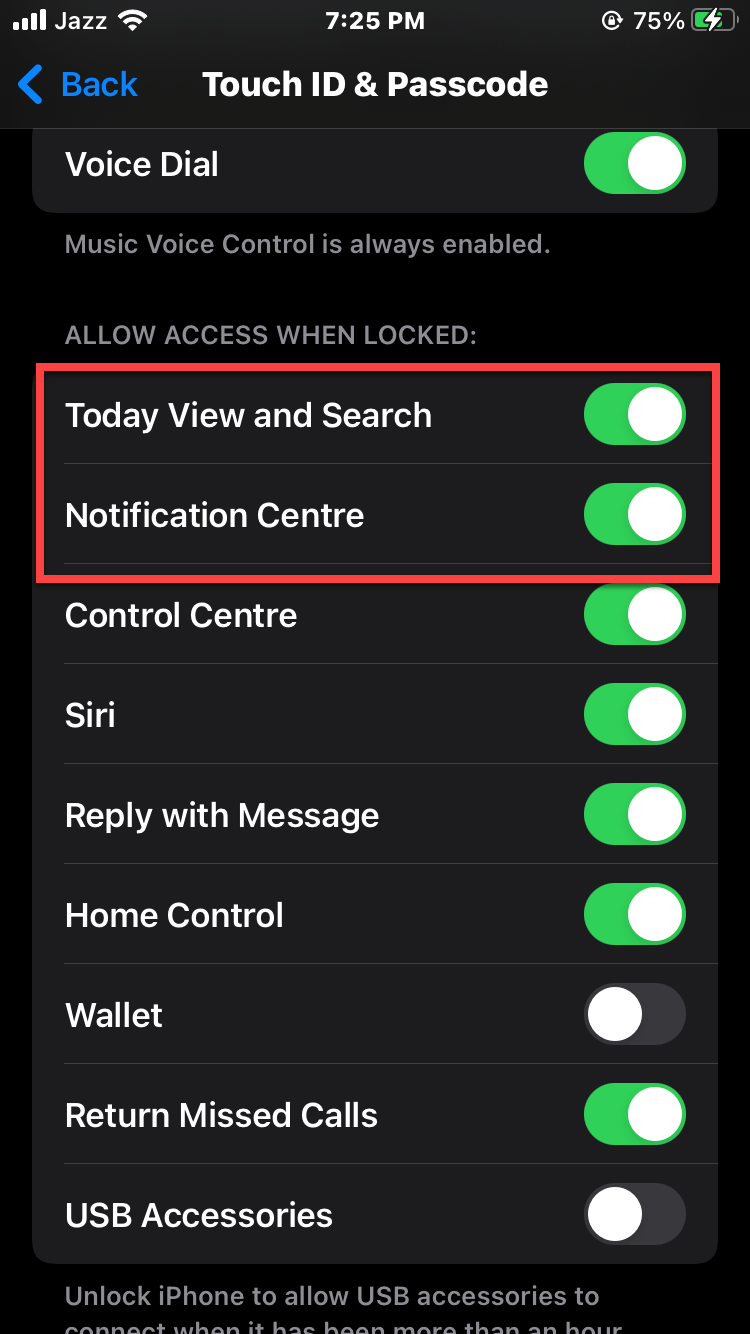
Task: Switch off Control Centre when locked
Action: tap(634, 615)
